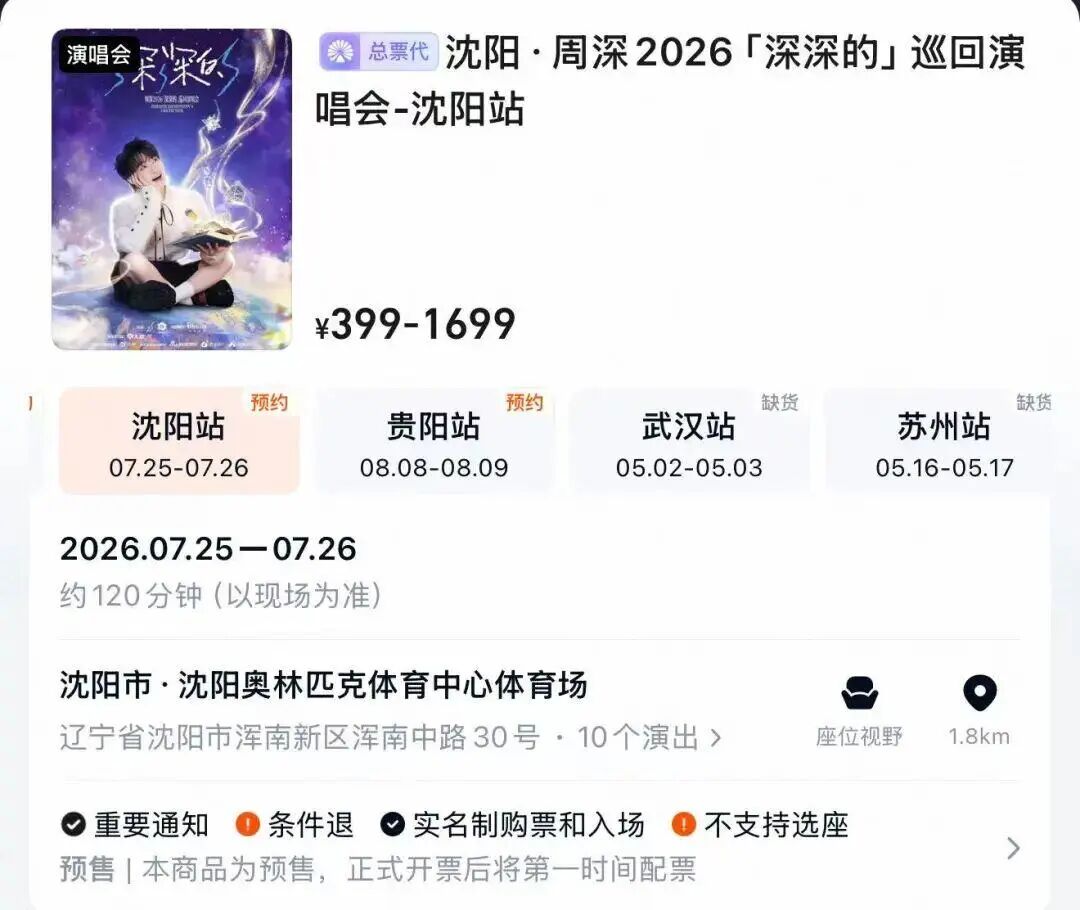Open the 10个演出 venue shows link

tap(649, 738)
